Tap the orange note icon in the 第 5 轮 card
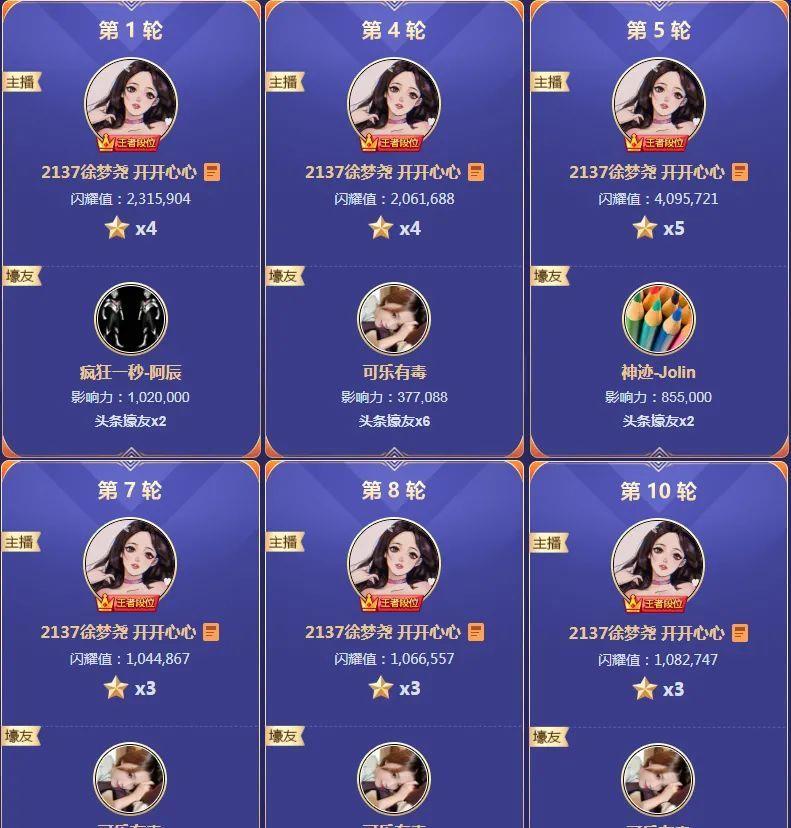The width and height of the screenshot is (791, 828). 740,172
